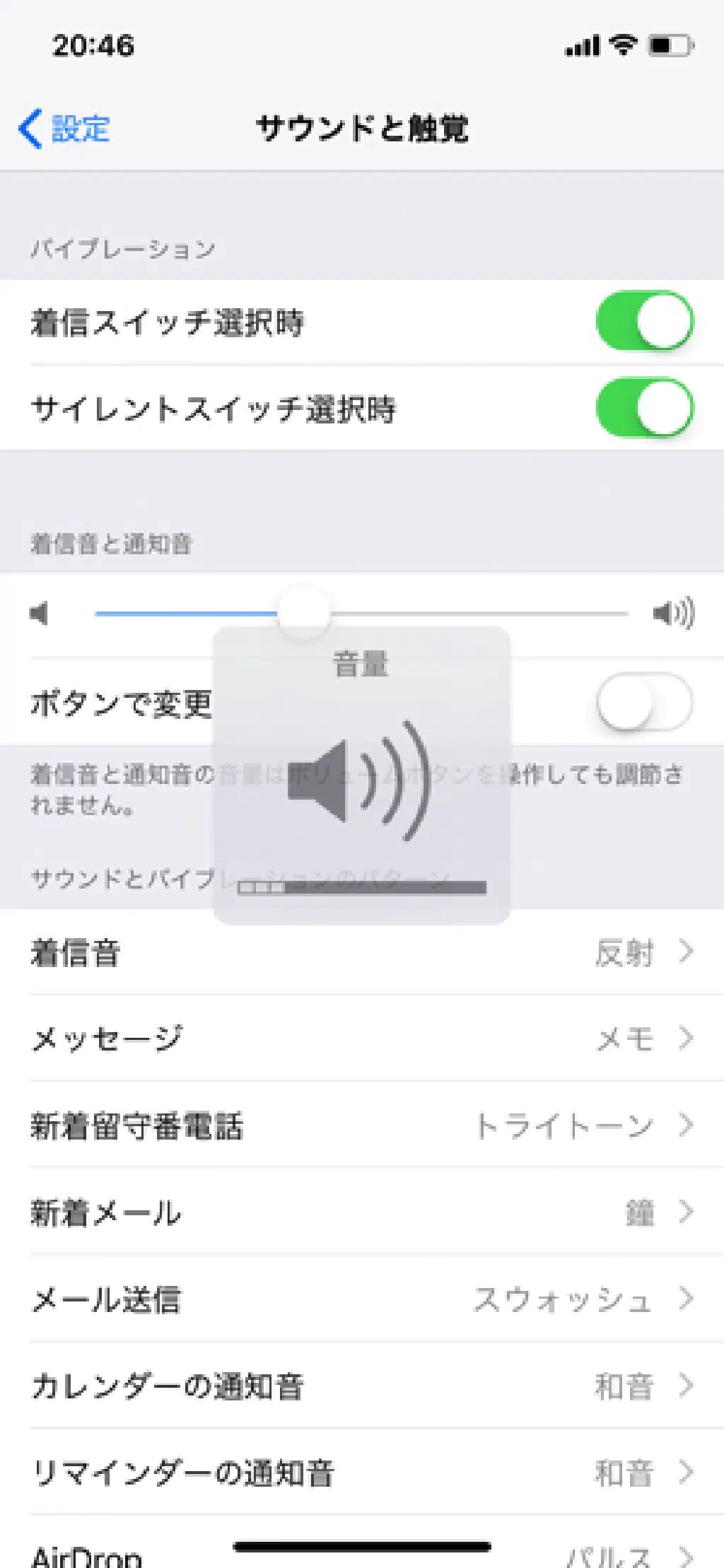Open カレンダーの通知音 settings
The image size is (724, 1568).
(362, 1386)
